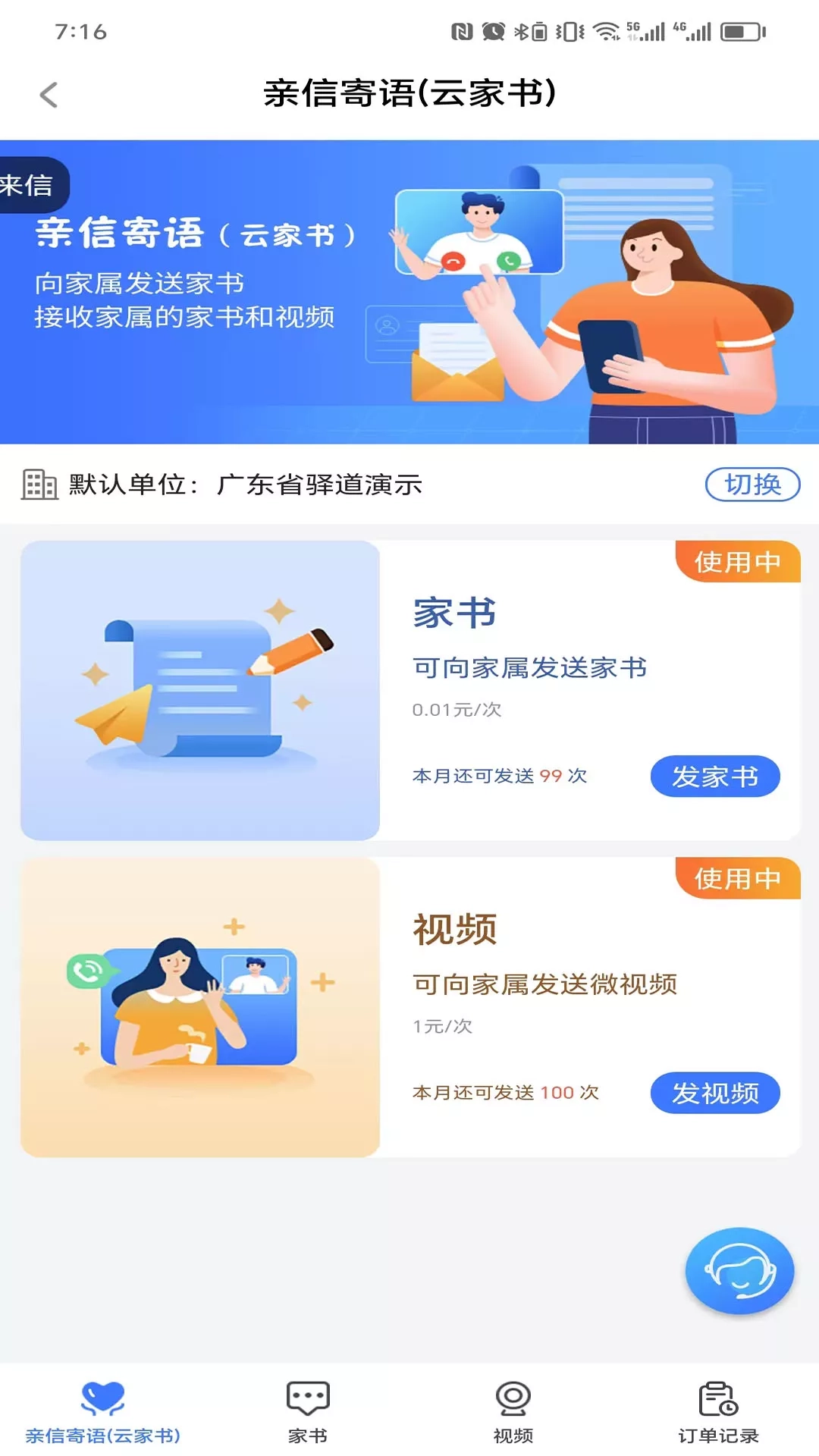Tap 发家书 to send a letter

tap(715, 777)
